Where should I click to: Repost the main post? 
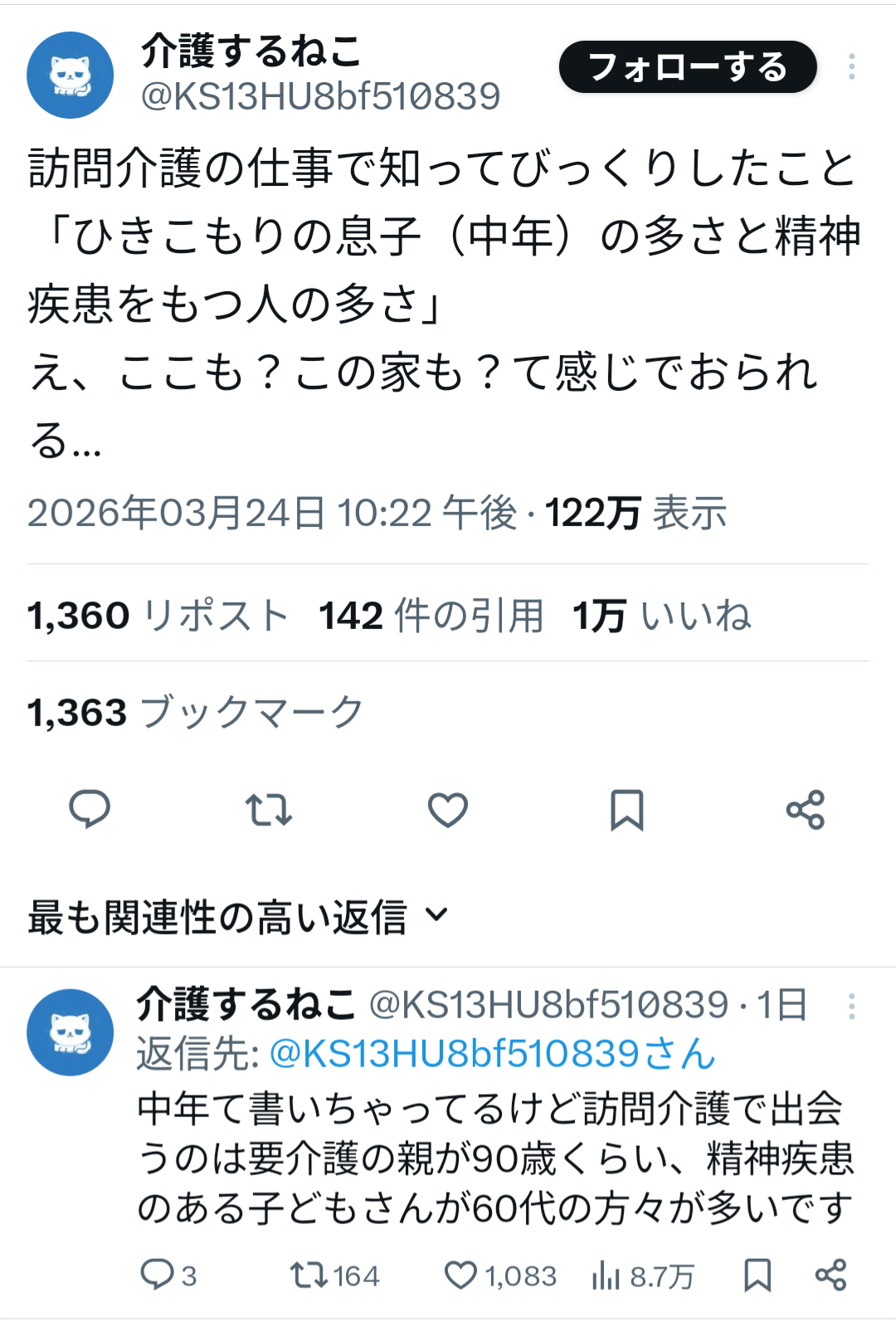(x=269, y=809)
